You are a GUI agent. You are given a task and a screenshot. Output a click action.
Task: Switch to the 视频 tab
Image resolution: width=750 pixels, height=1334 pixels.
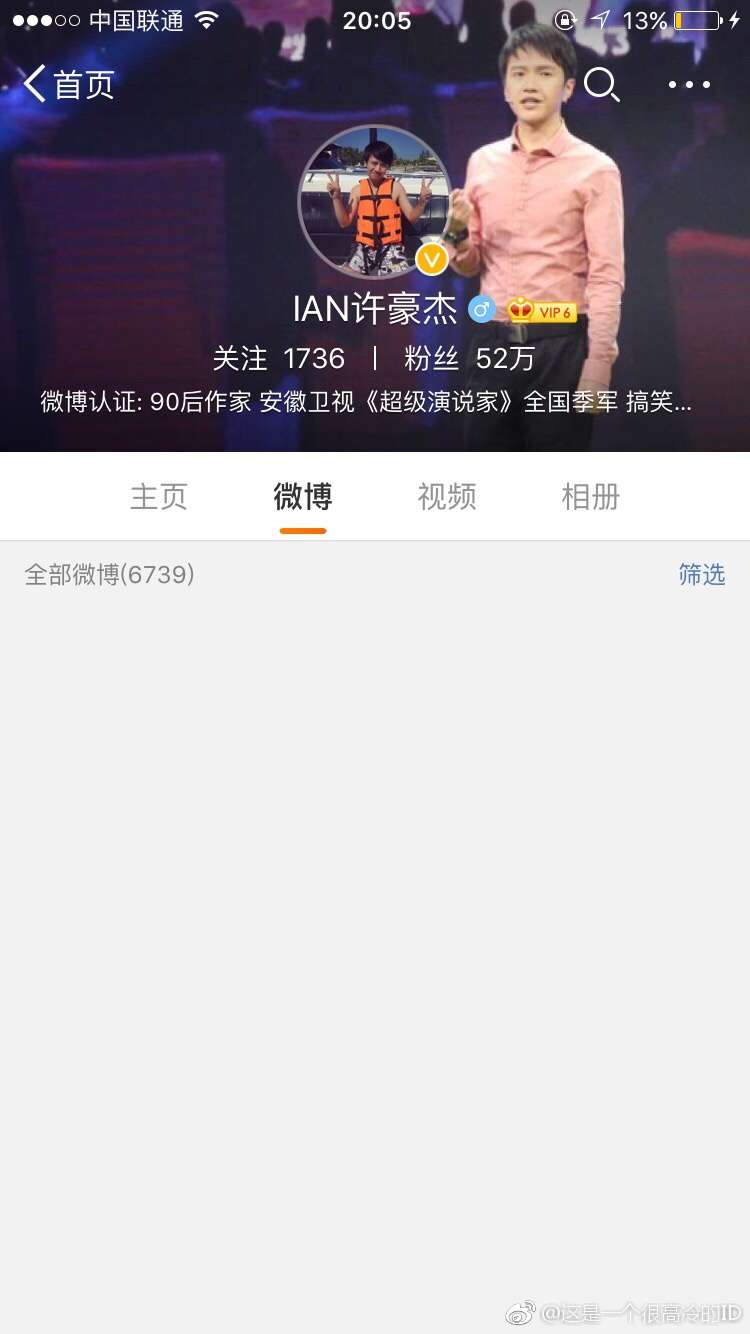447,496
